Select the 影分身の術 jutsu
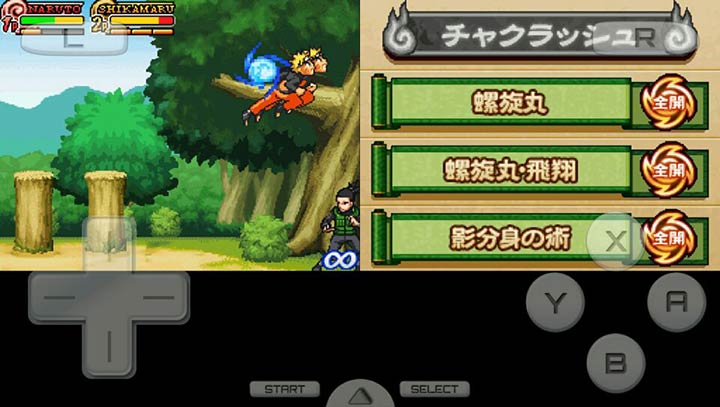 tap(509, 237)
